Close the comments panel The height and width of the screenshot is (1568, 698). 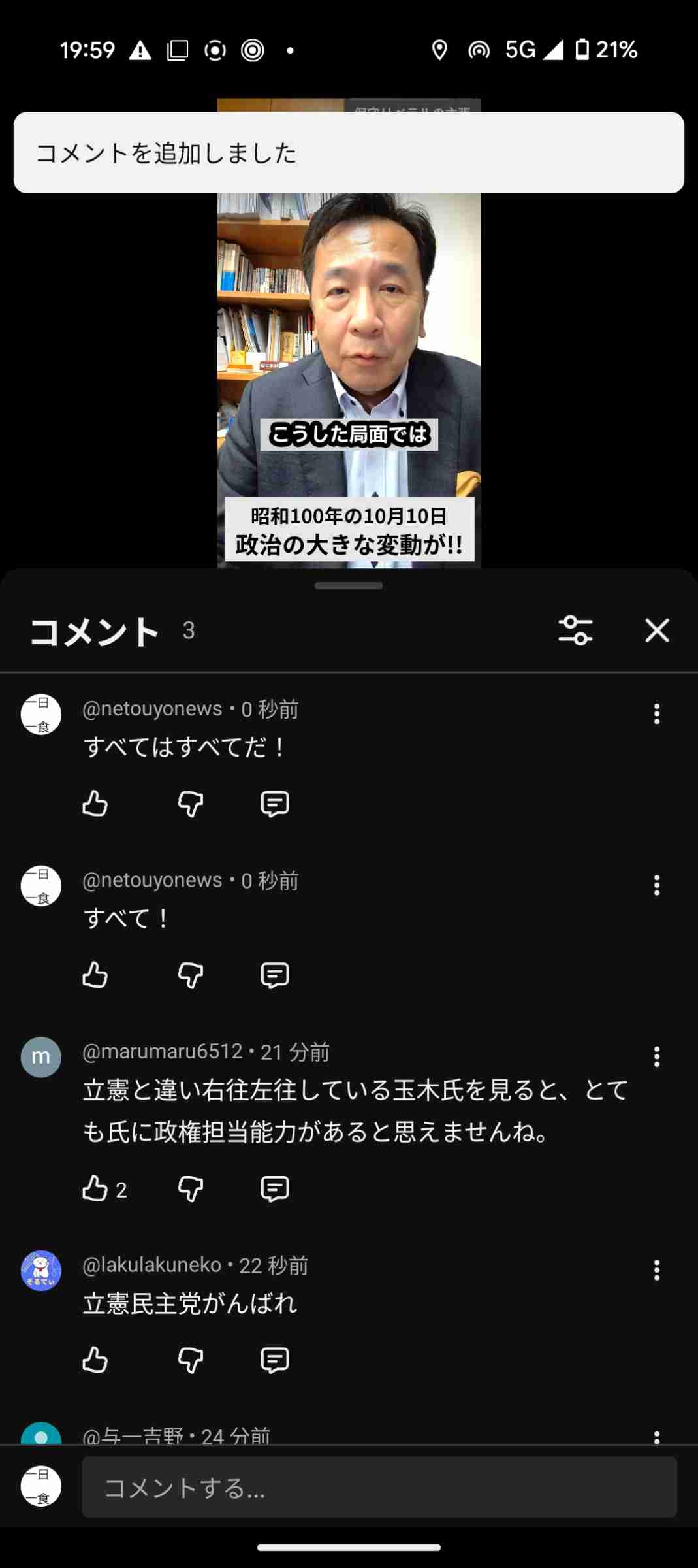[657, 630]
